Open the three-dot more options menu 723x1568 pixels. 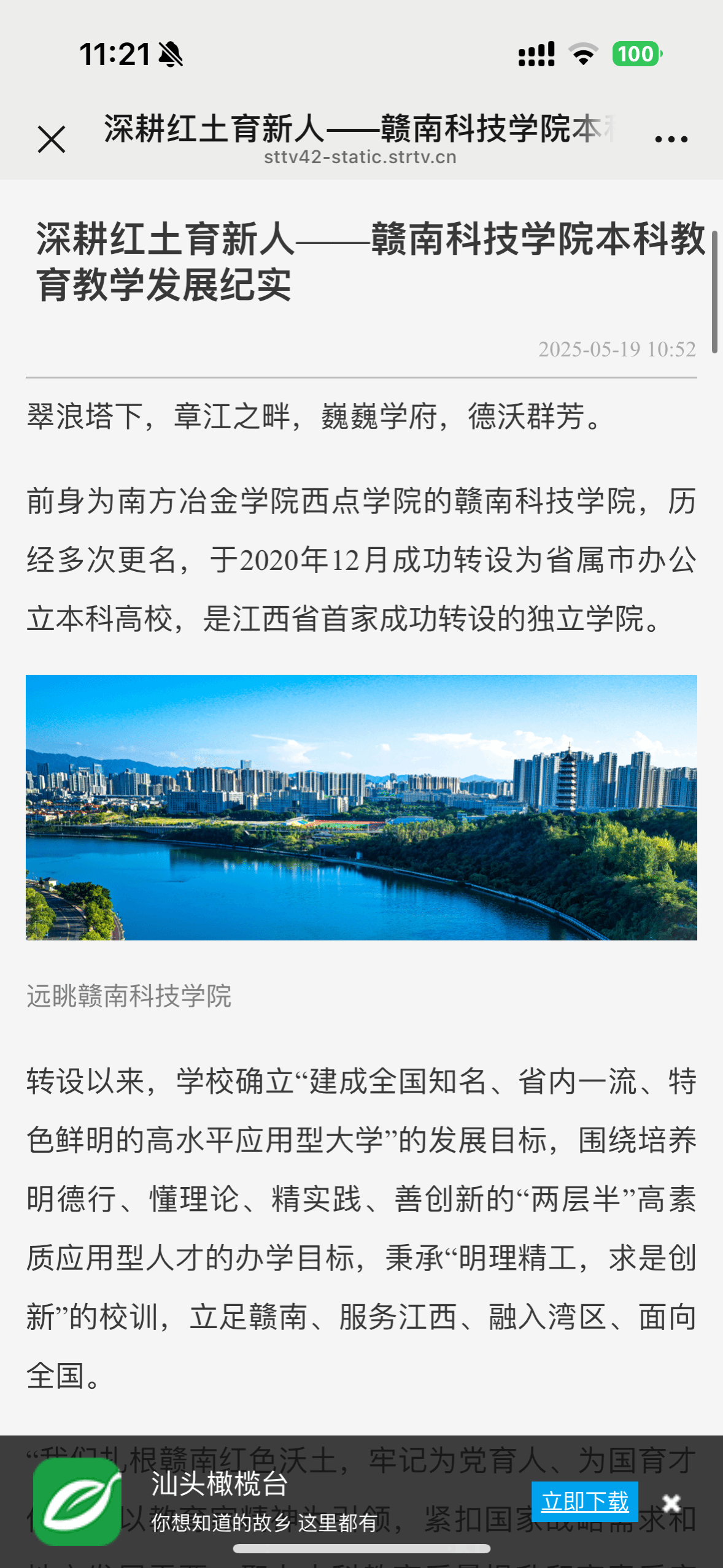pos(671,139)
